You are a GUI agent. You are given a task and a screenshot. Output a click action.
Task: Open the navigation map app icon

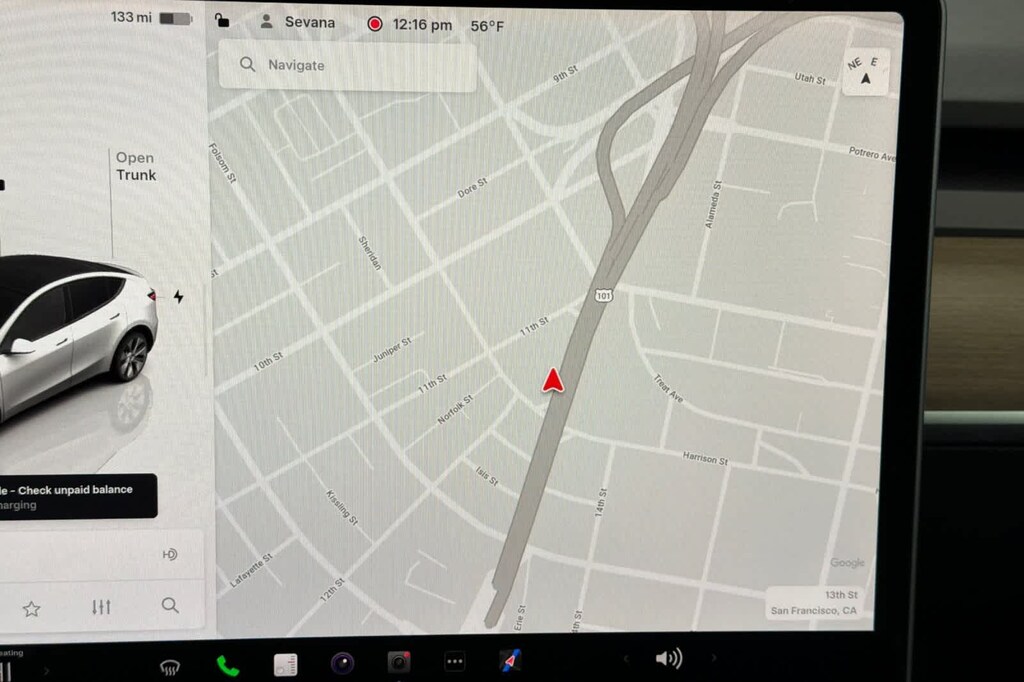[x=511, y=661]
